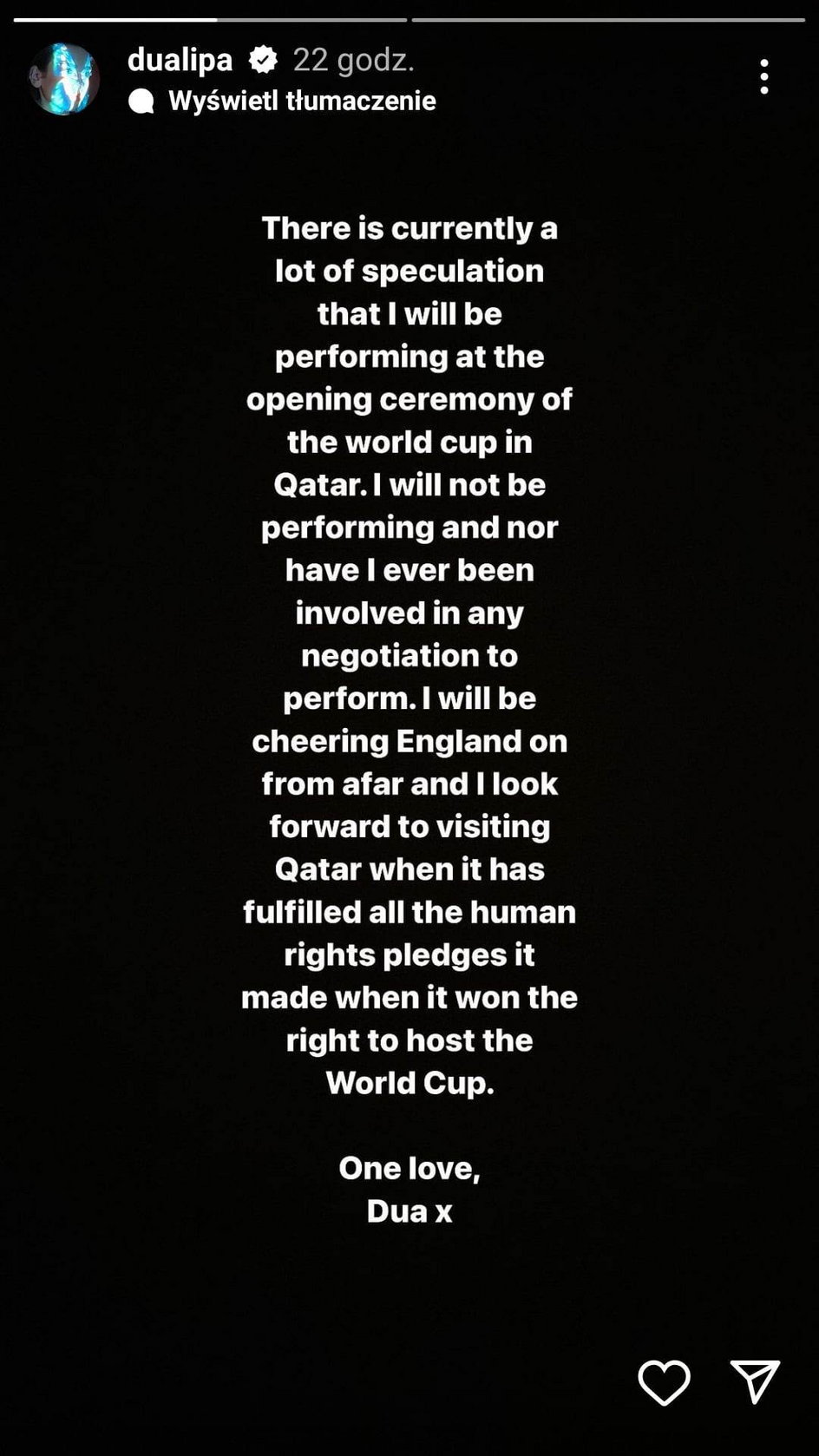This screenshot has width=819, height=1456.
Task: Open dualipa's profile picture
Action: (x=63, y=79)
